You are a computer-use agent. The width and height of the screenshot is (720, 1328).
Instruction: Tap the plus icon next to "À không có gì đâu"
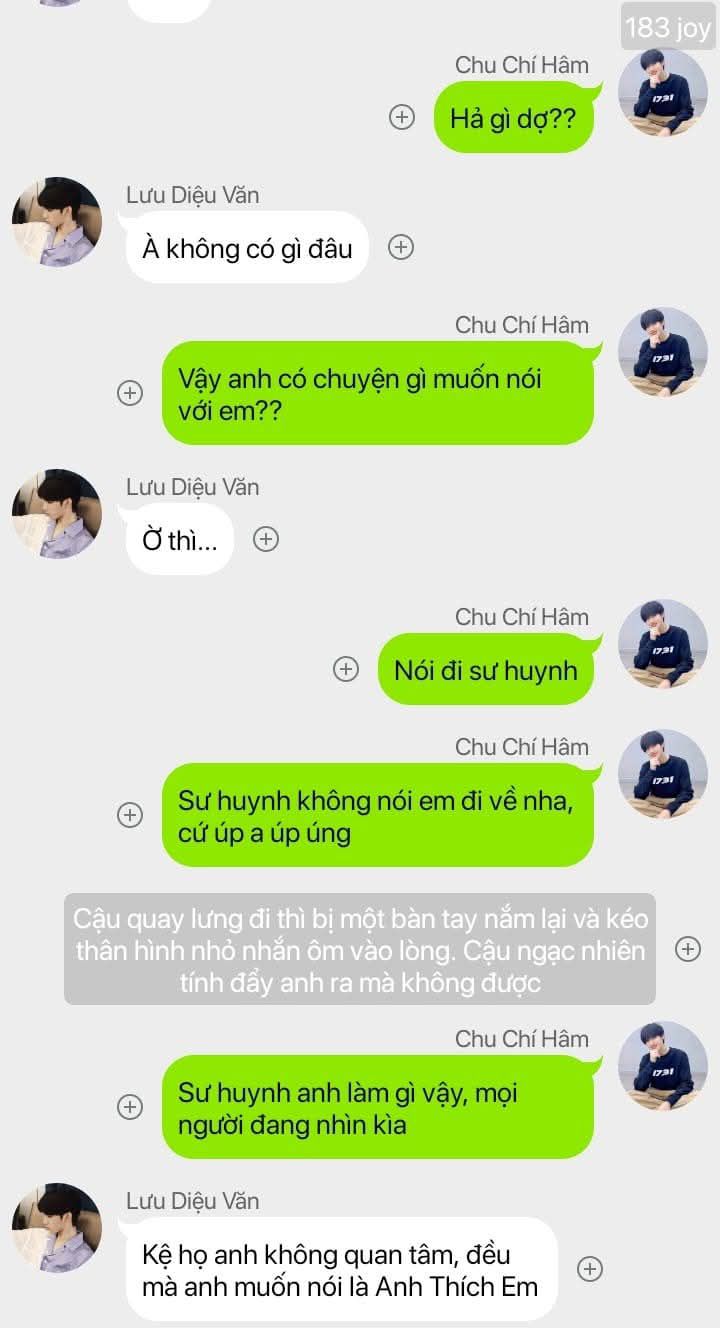pyautogui.click(x=401, y=247)
